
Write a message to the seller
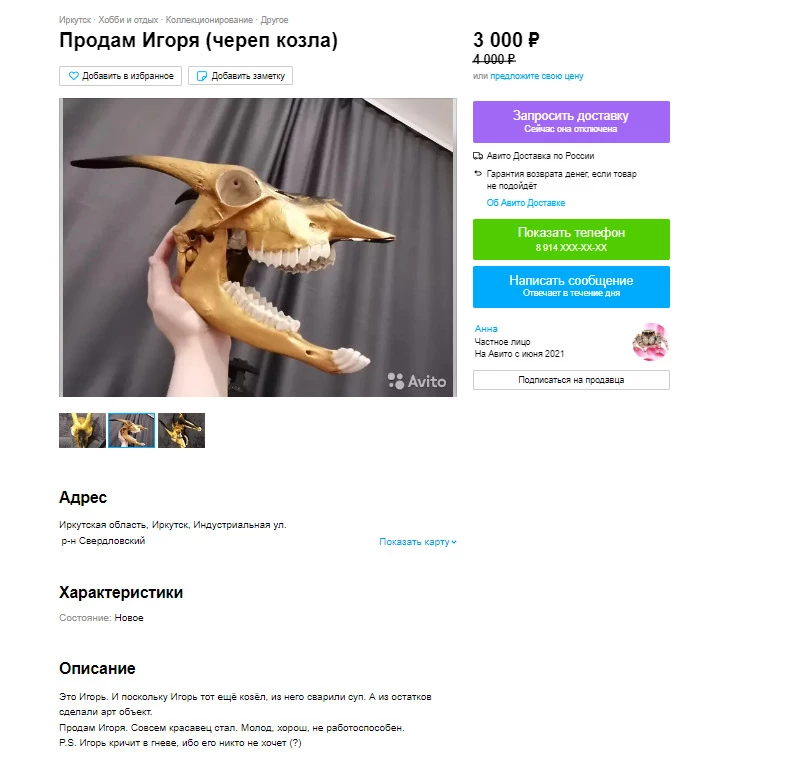(x=570, y=286)
